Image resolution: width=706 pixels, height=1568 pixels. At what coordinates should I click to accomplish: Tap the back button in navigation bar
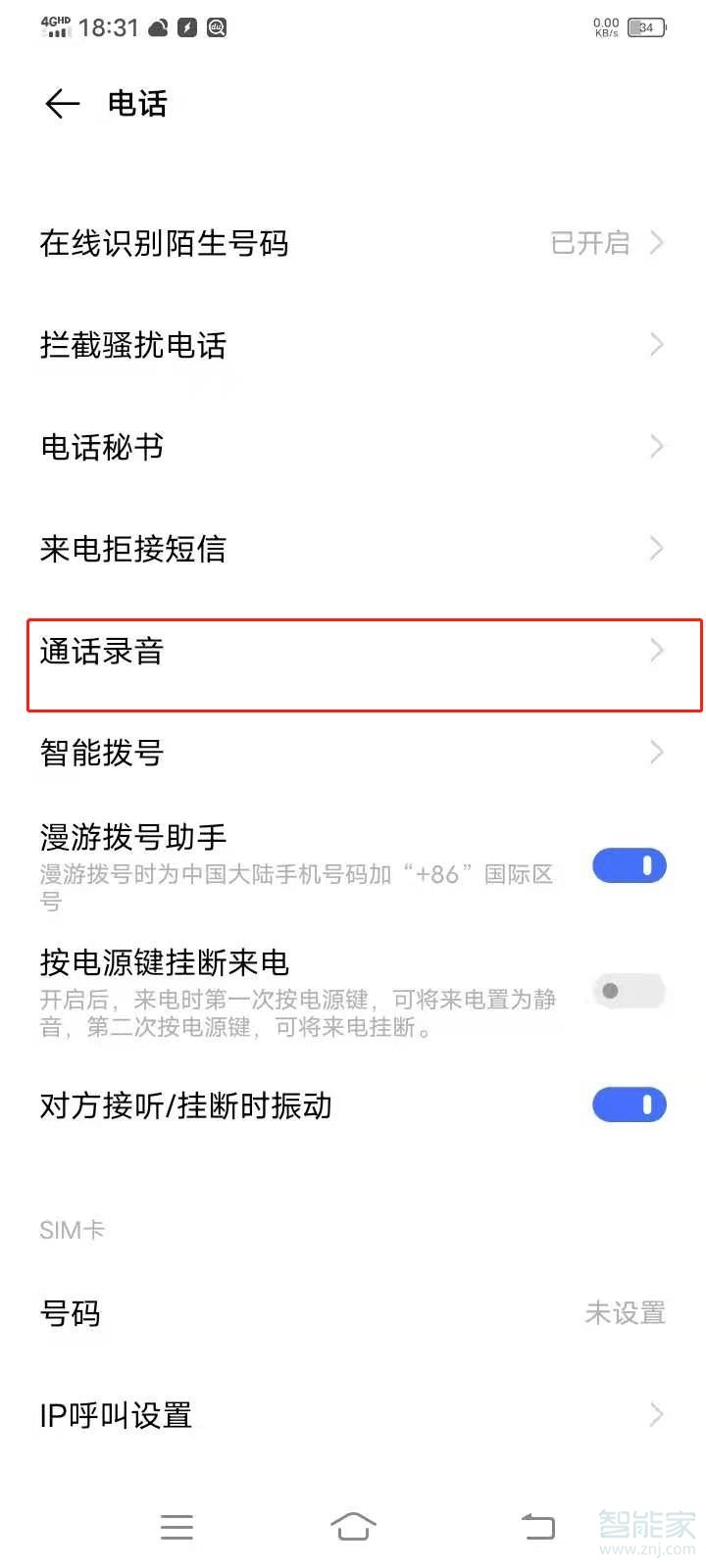(x=536, y=1526)
